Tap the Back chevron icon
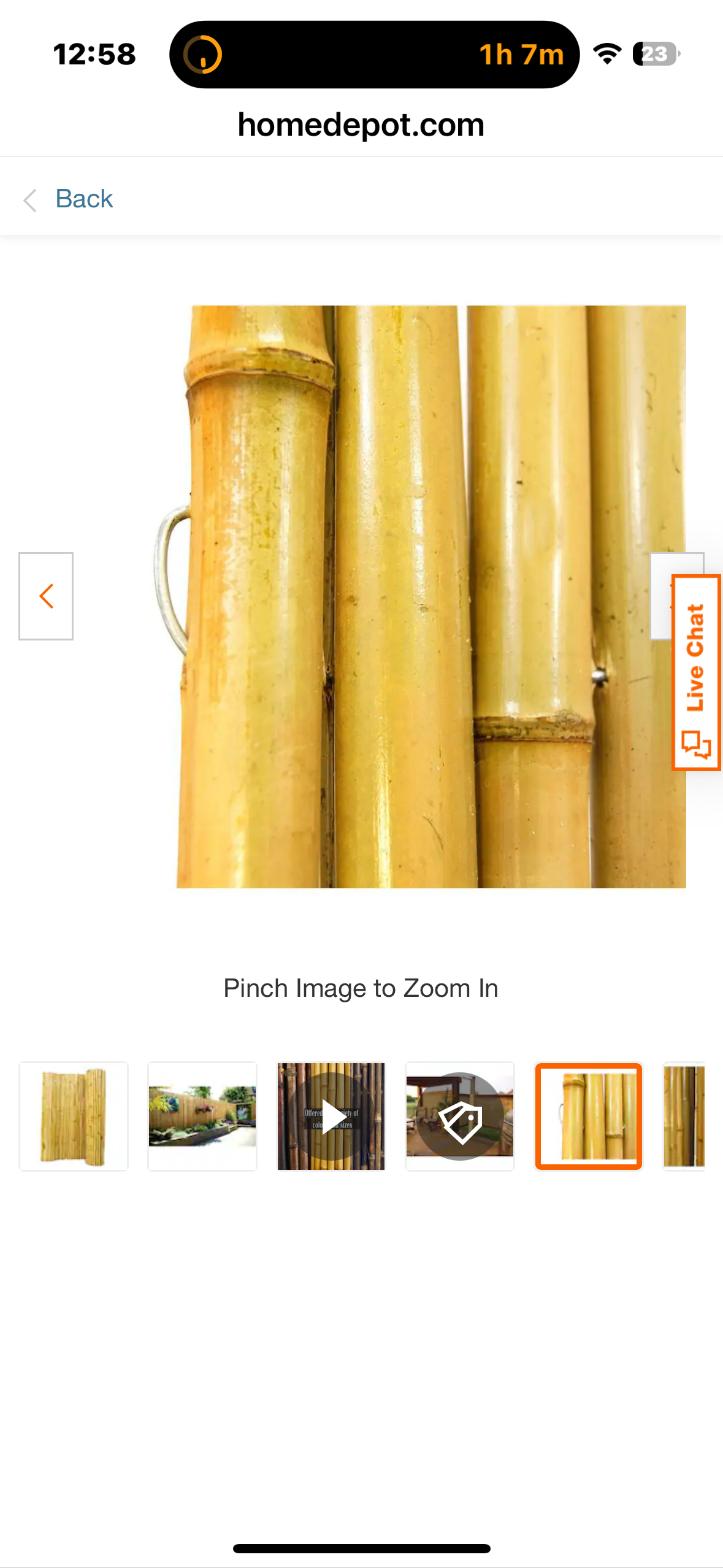Screen dimensions: 723x1568 tap(29, 201)
